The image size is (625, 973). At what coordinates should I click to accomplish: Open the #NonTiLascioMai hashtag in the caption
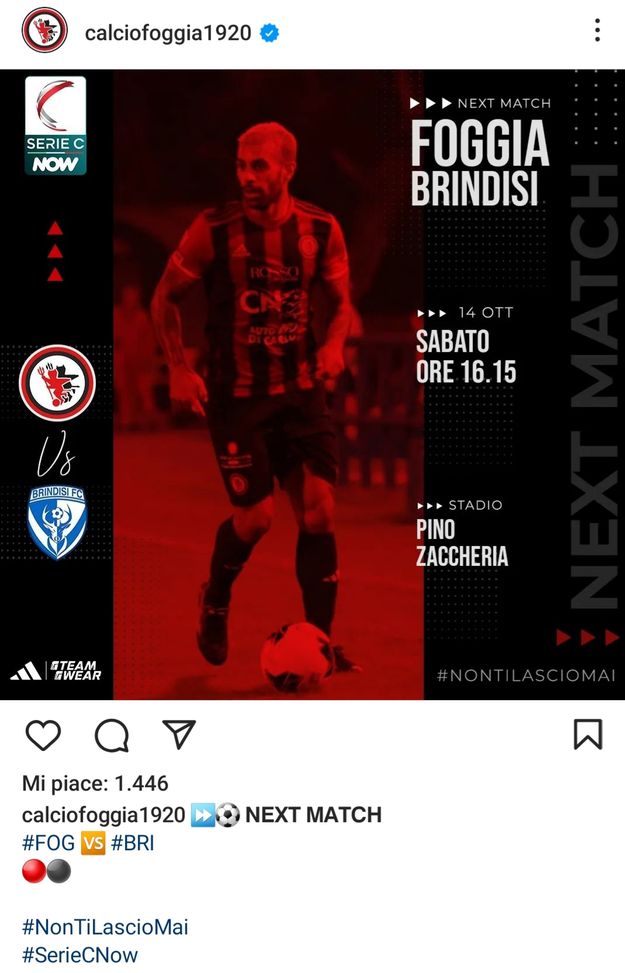coord(105,927)
